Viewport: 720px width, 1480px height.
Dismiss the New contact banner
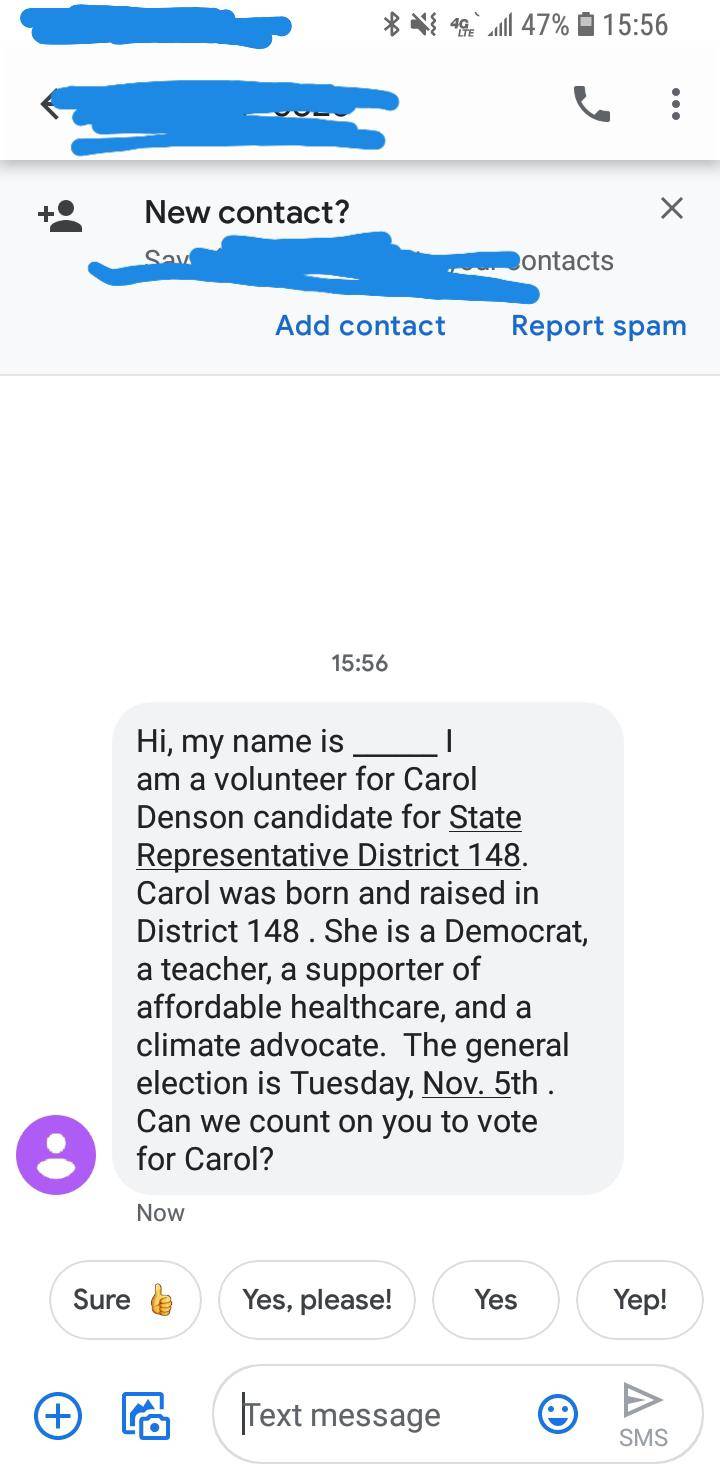pyautogui.click(x=672, y=208)
